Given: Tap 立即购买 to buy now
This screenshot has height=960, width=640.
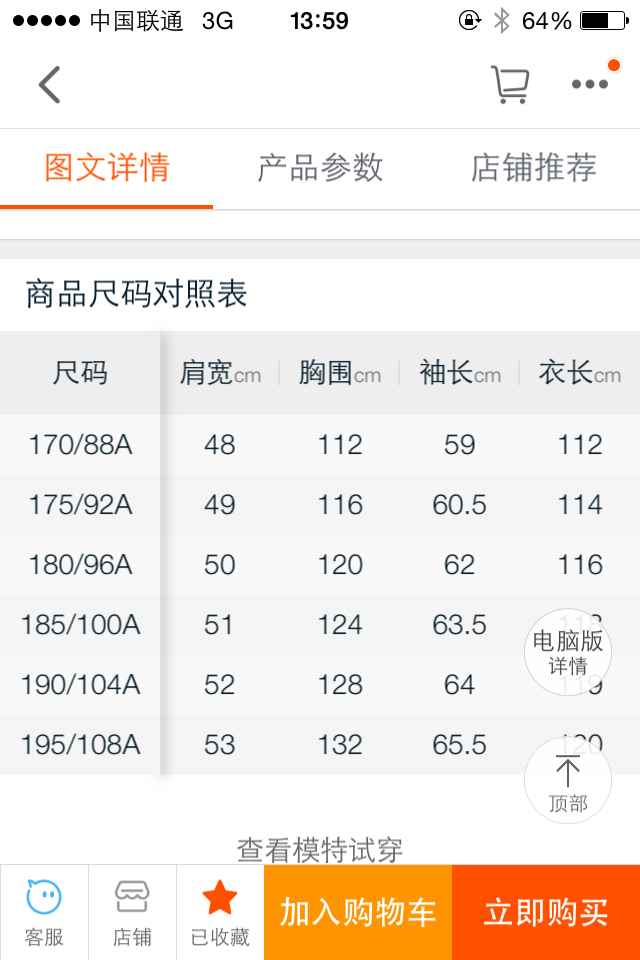Looking at the screenshot, I should click(546, 913).
